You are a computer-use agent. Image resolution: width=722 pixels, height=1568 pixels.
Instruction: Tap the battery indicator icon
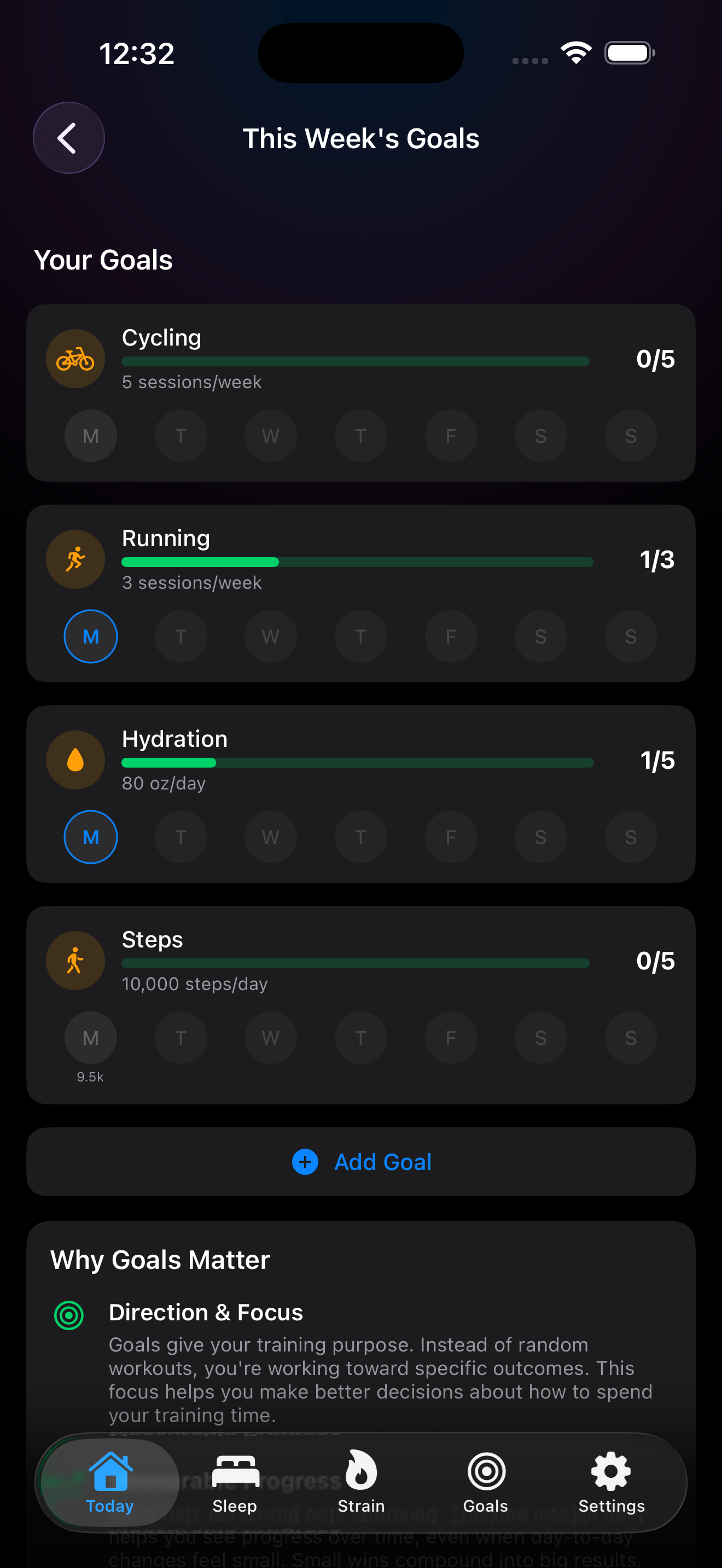pos(628,52)
